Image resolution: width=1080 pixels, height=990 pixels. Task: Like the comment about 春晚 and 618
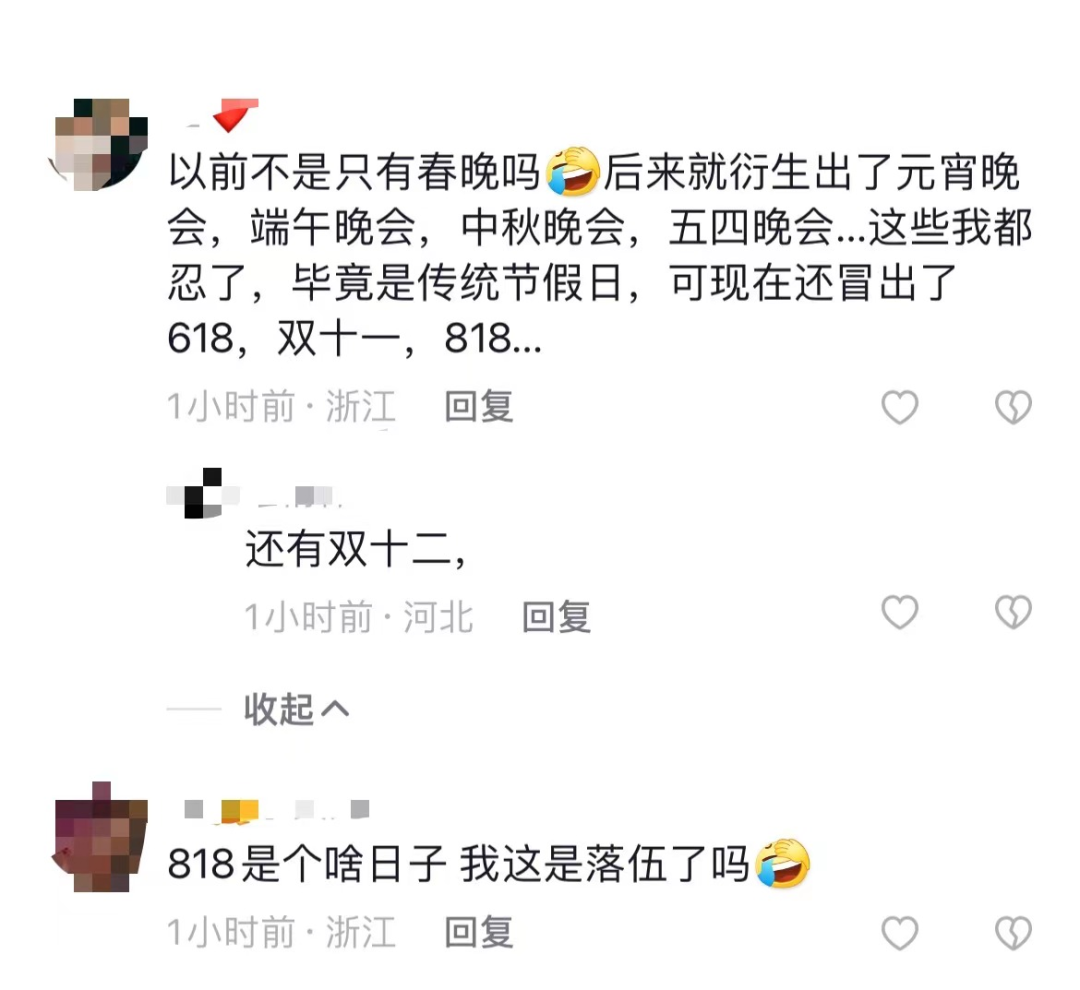pos(900,407)
